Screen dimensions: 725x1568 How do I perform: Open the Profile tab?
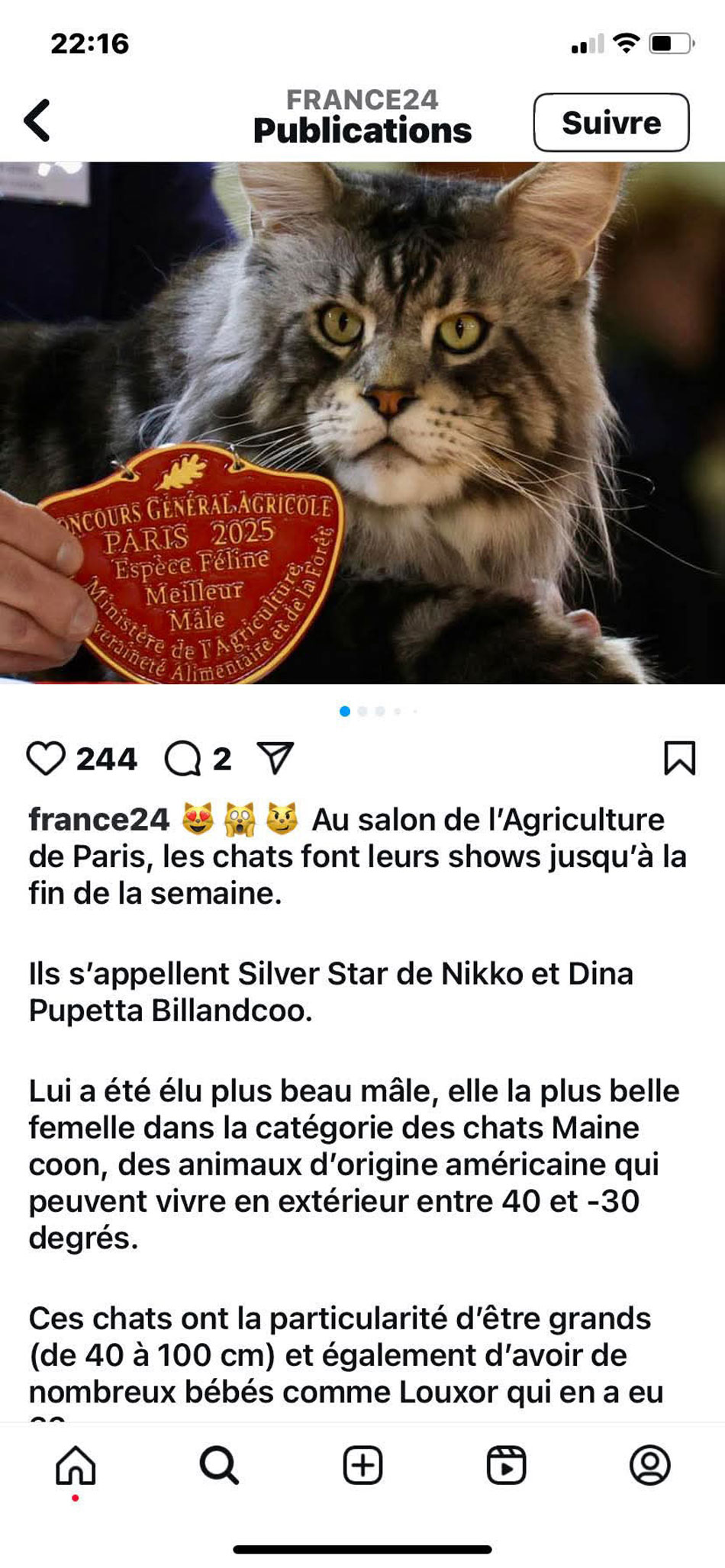pyautogui.click(x=650, y=1465)
